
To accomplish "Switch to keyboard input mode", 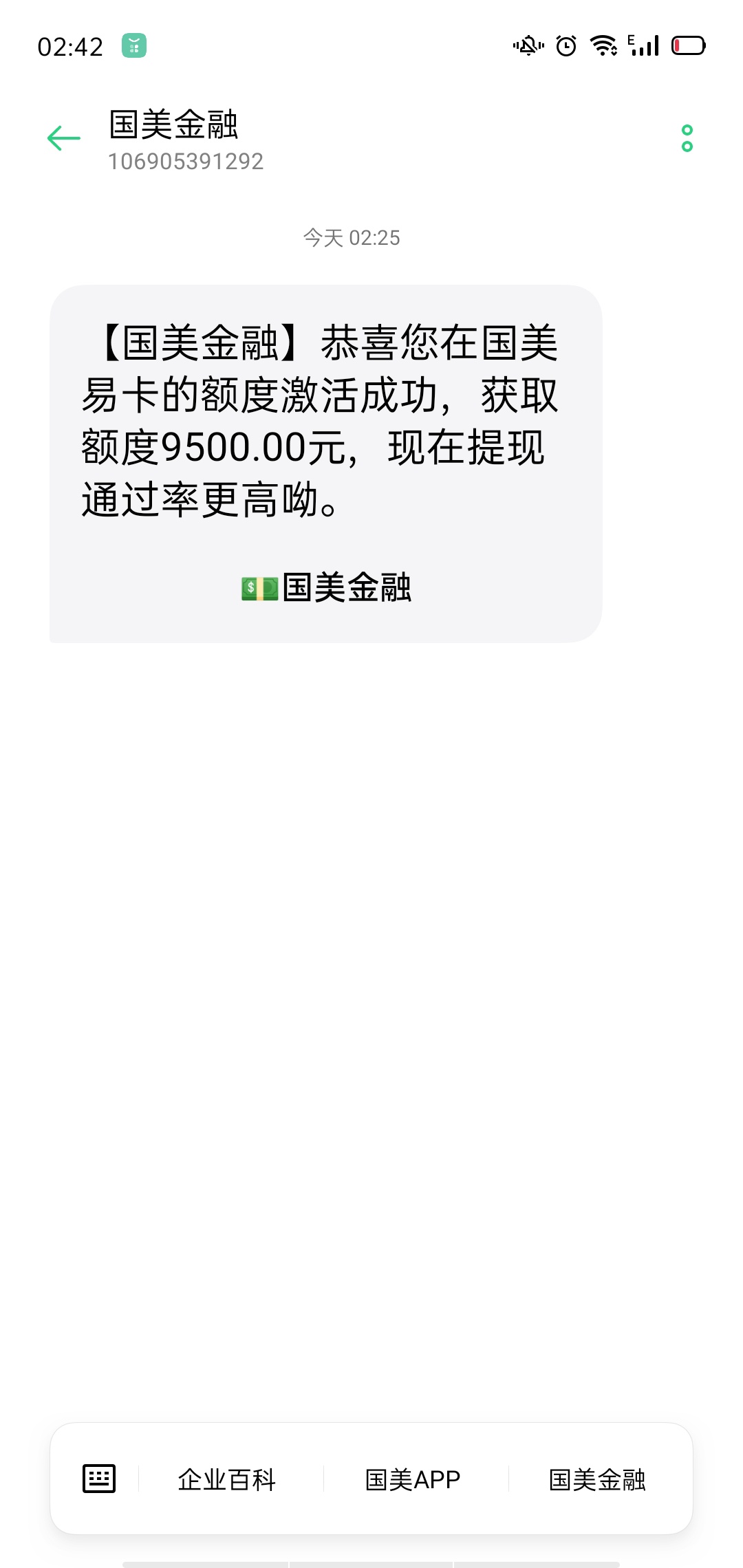I will pyautogui.click(x=99, y=1479).
